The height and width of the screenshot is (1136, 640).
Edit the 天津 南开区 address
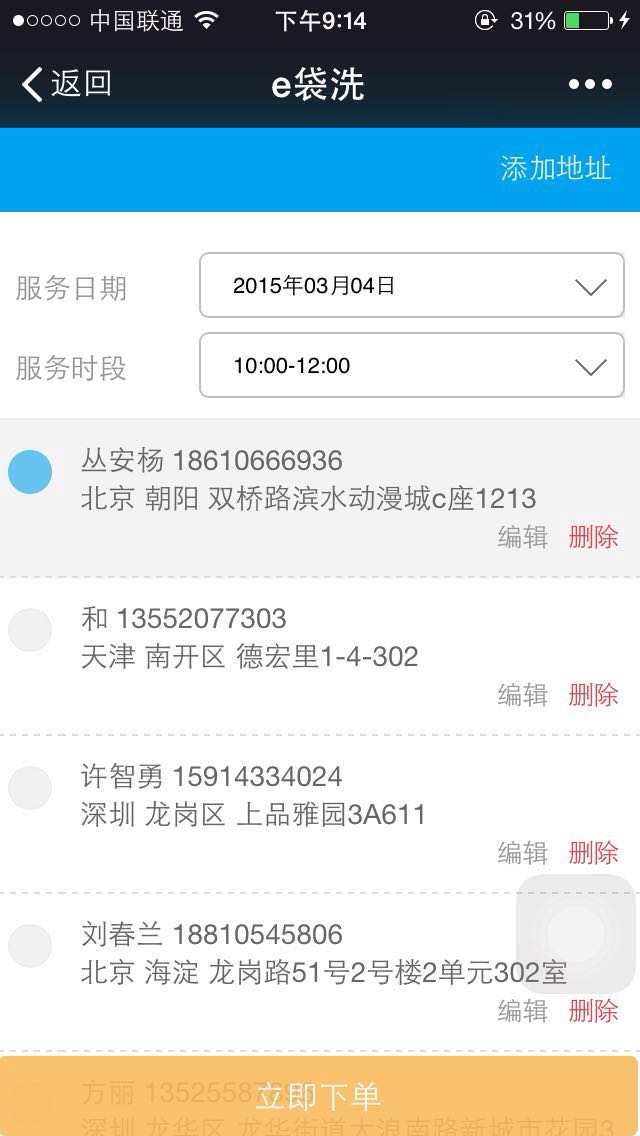[523, 695]
